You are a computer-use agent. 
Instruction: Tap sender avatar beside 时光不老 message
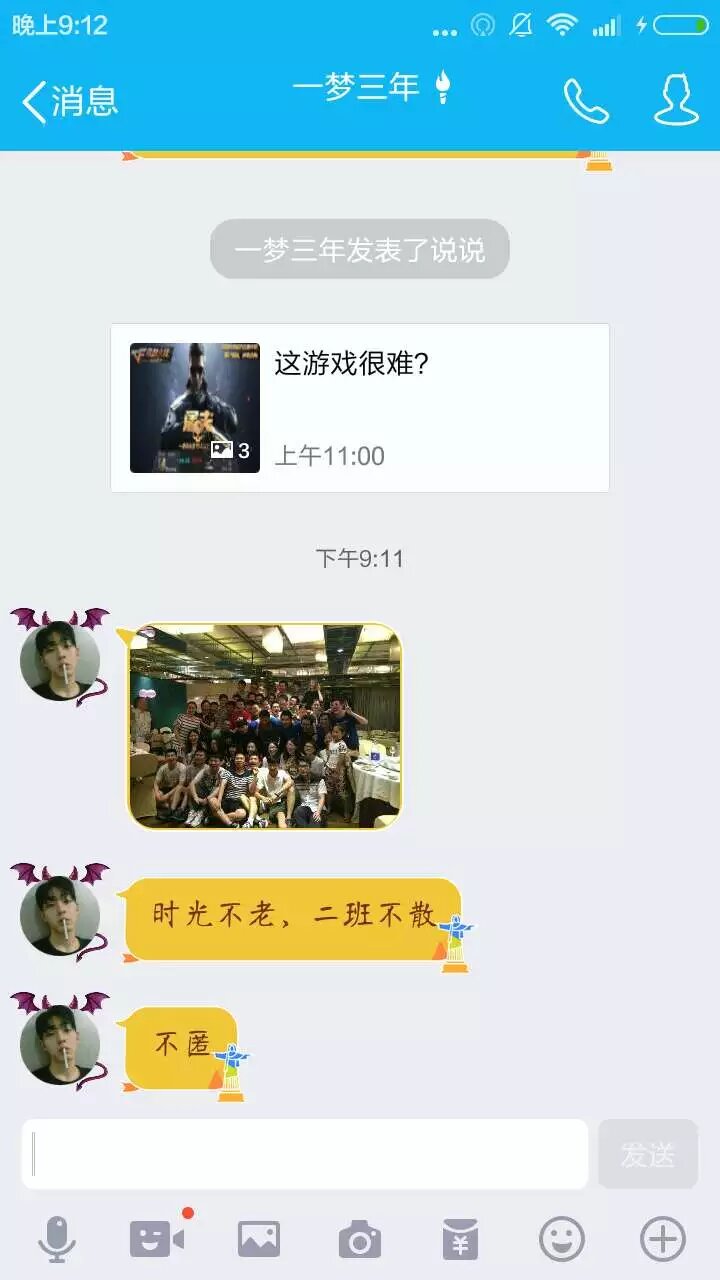60,915
